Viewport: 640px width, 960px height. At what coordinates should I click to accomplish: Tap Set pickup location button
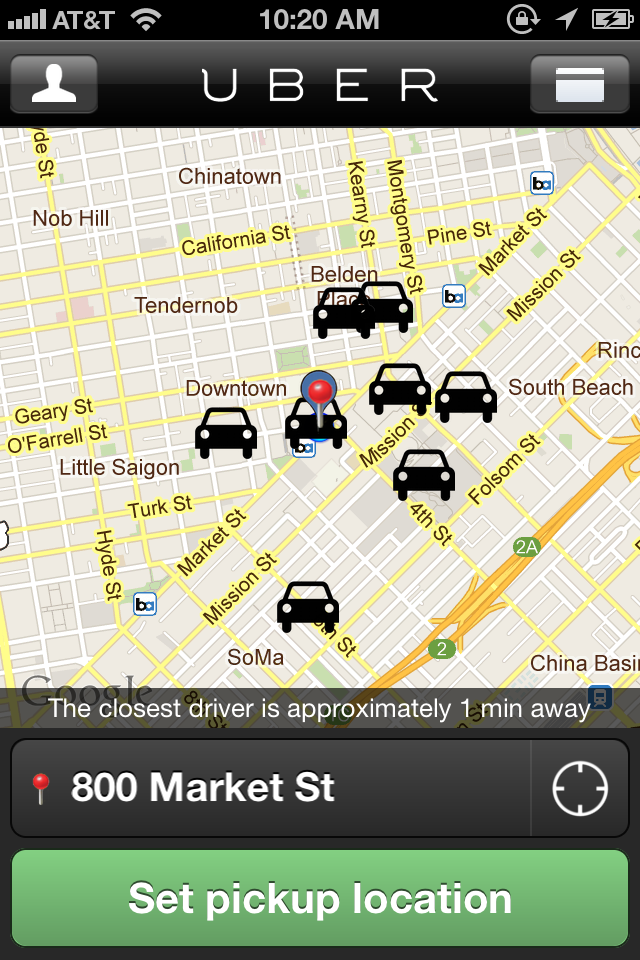(x=320, y=898)
